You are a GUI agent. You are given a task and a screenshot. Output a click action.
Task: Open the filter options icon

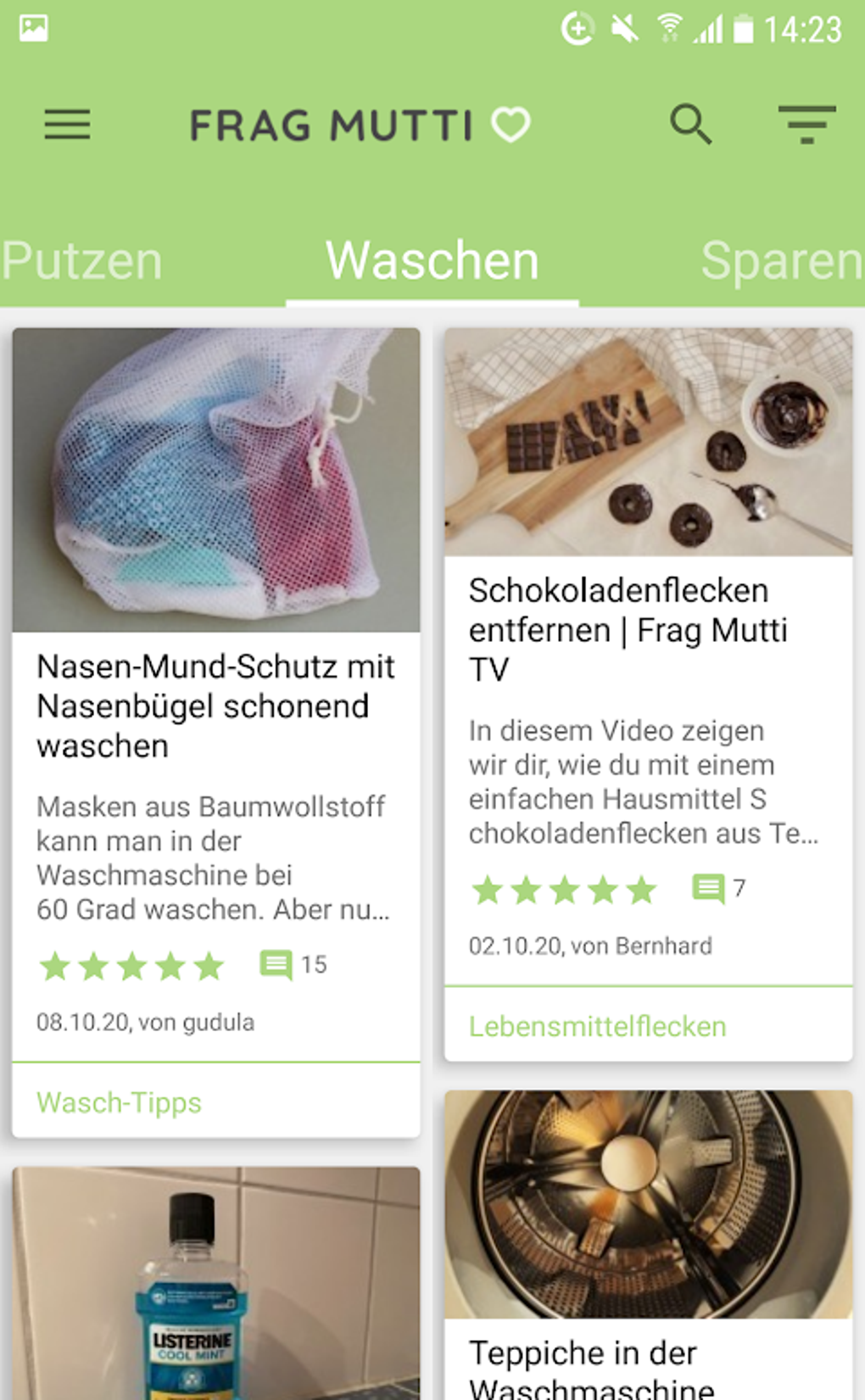click(806, 125)
